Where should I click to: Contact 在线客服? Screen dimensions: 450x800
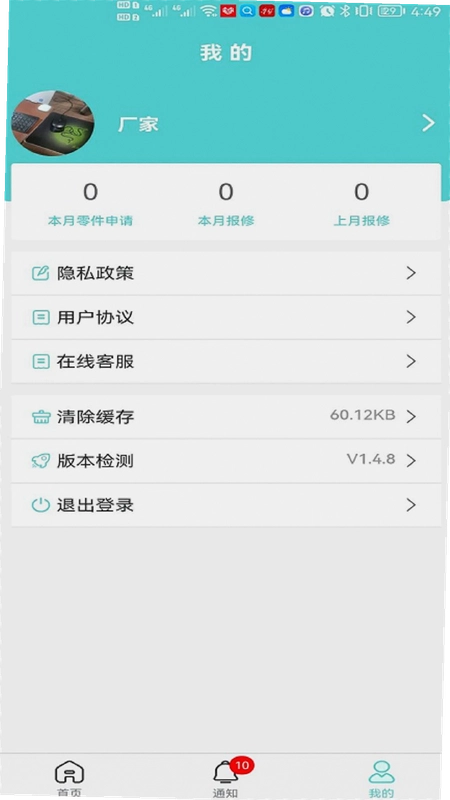(x=226, y=362)
